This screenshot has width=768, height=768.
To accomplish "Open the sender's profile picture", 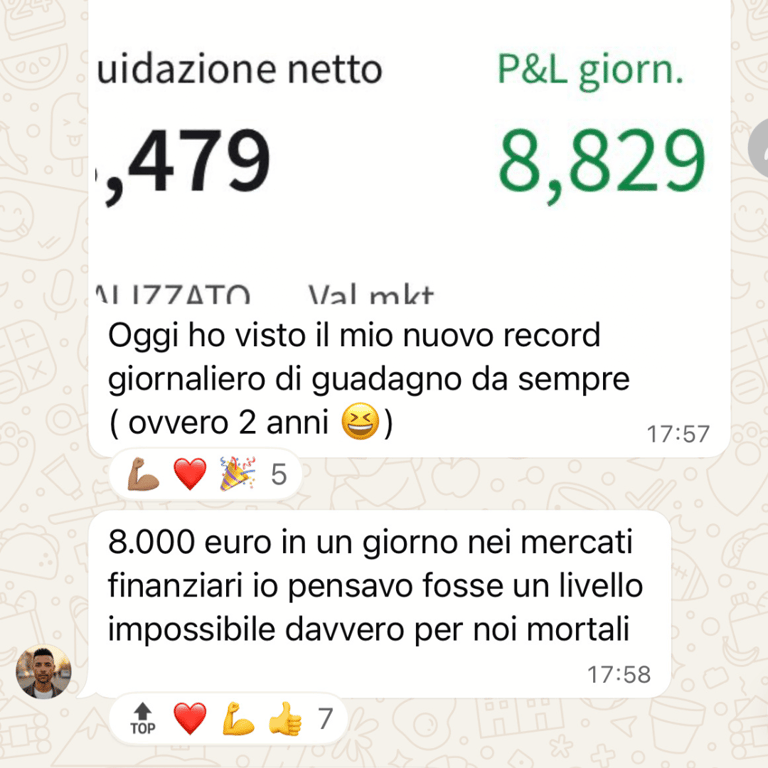I will click(x=43, y=672).
